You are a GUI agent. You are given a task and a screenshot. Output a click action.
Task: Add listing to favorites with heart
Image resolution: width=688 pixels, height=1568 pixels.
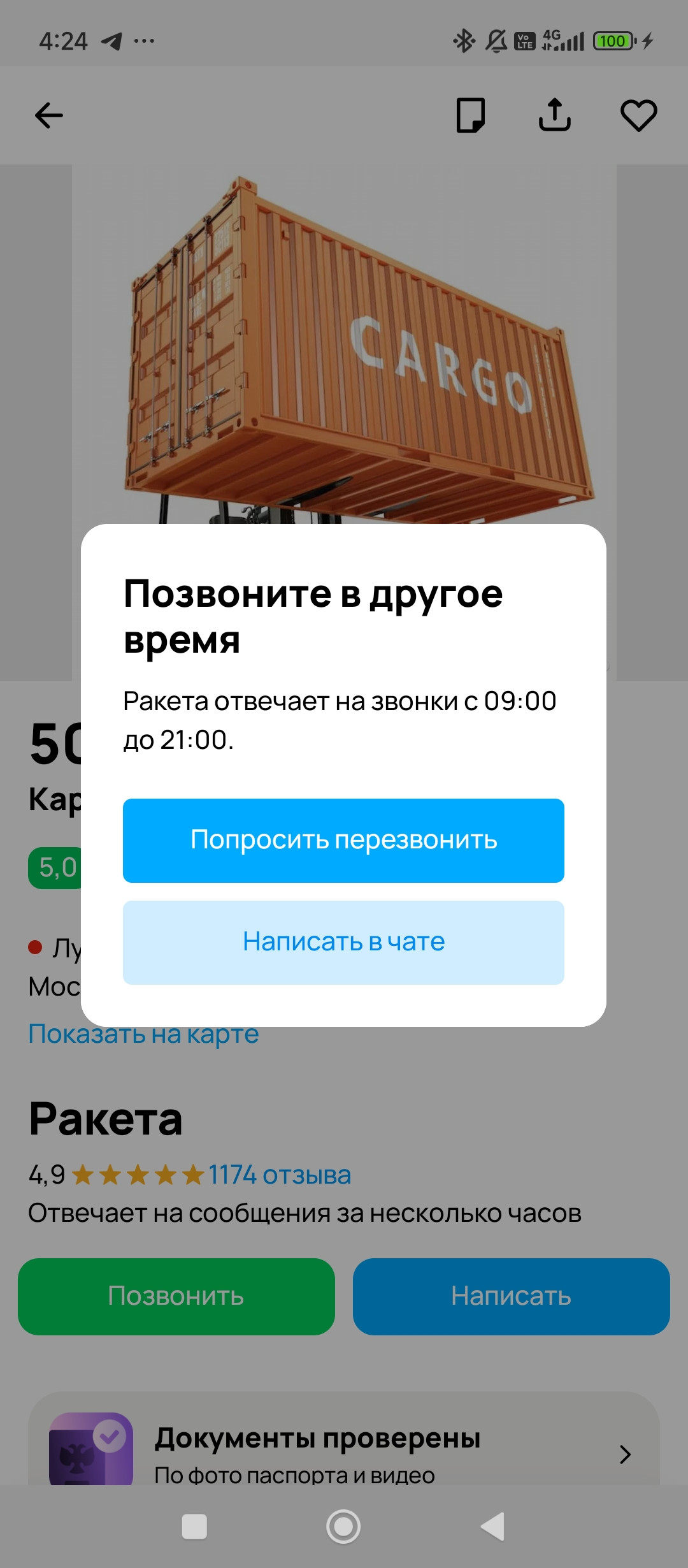click(638, 115)
